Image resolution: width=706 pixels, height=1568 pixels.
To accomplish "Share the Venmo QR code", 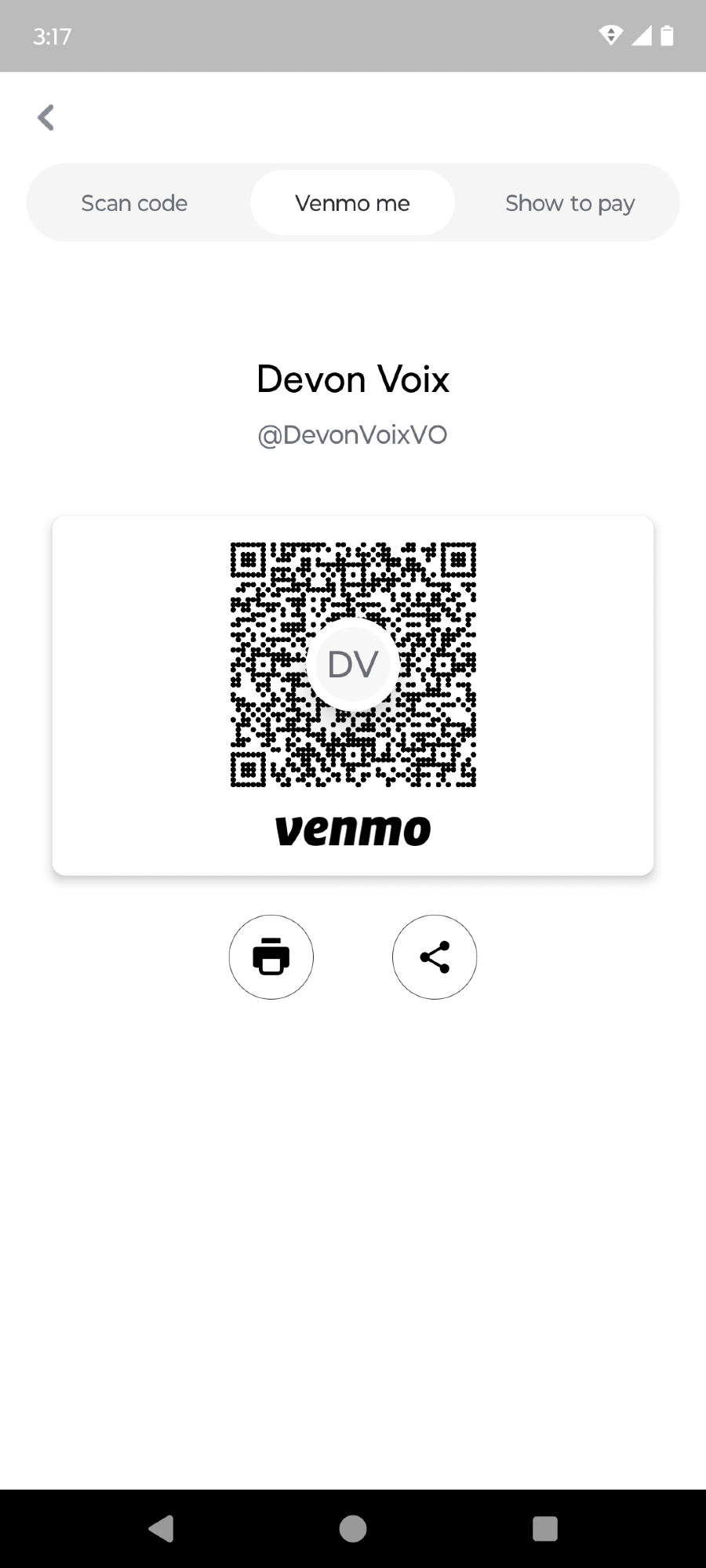I will (x=435, y=956).
